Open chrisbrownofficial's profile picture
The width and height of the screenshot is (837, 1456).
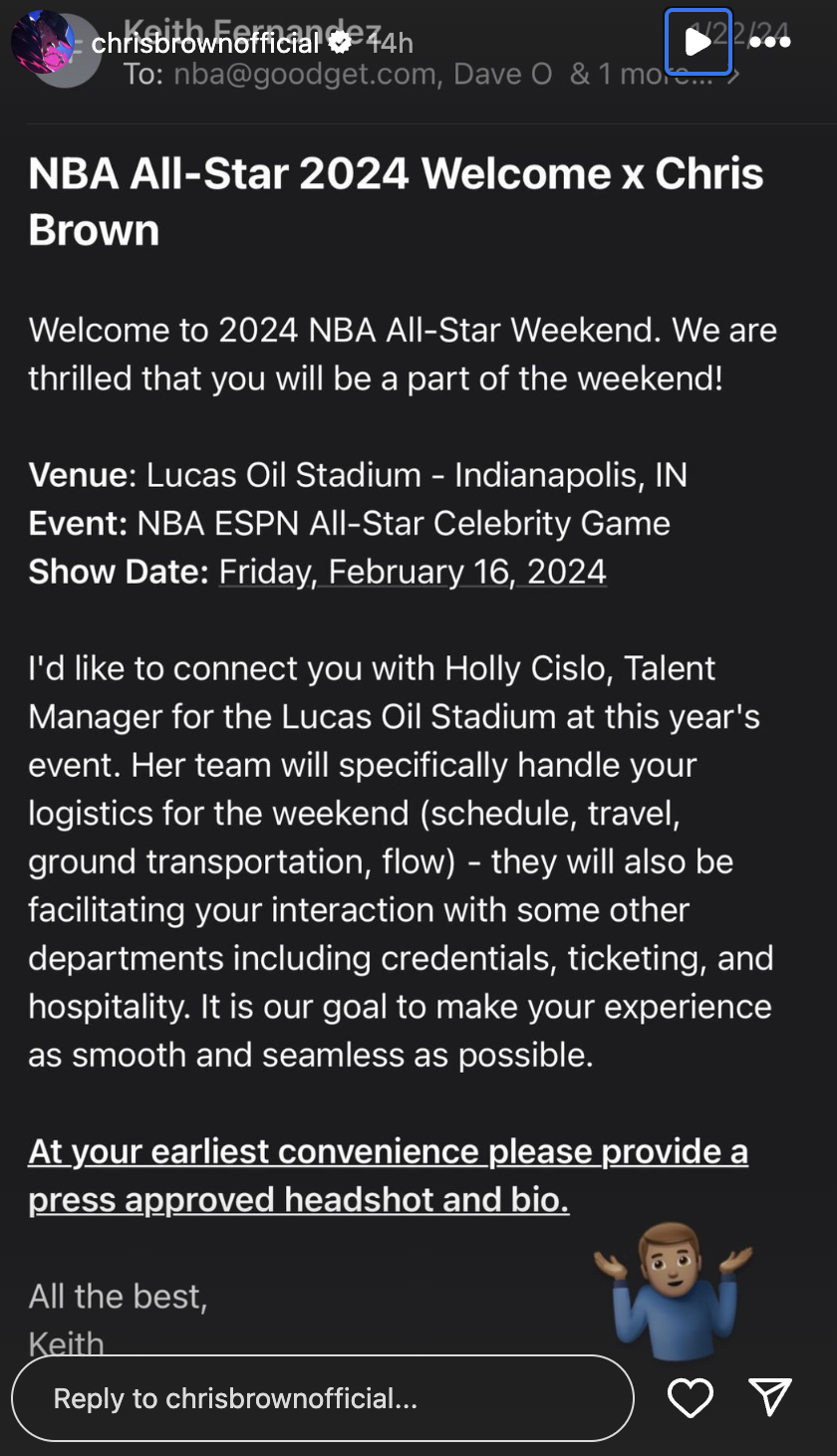click(43, 42)
